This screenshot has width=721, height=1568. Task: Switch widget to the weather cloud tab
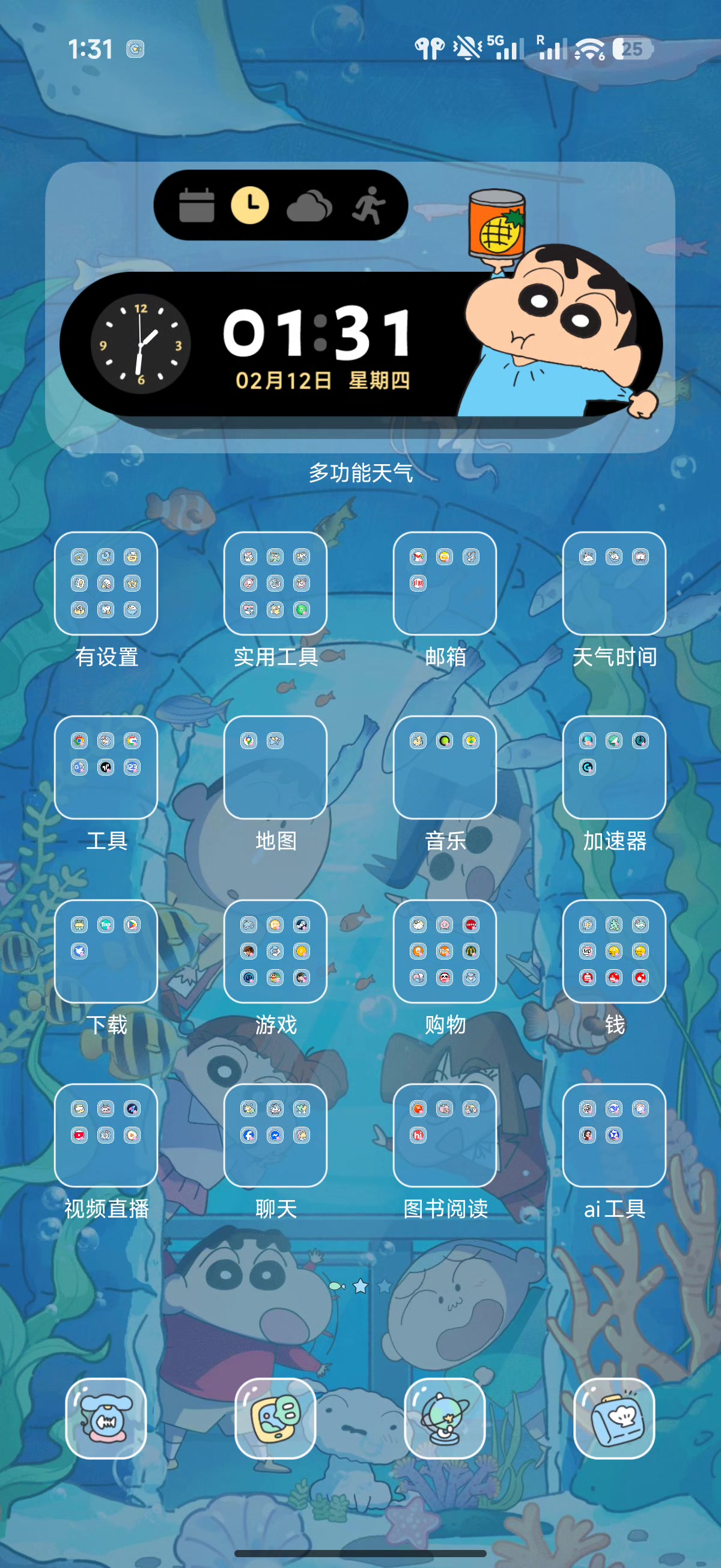tap(309, 206)
